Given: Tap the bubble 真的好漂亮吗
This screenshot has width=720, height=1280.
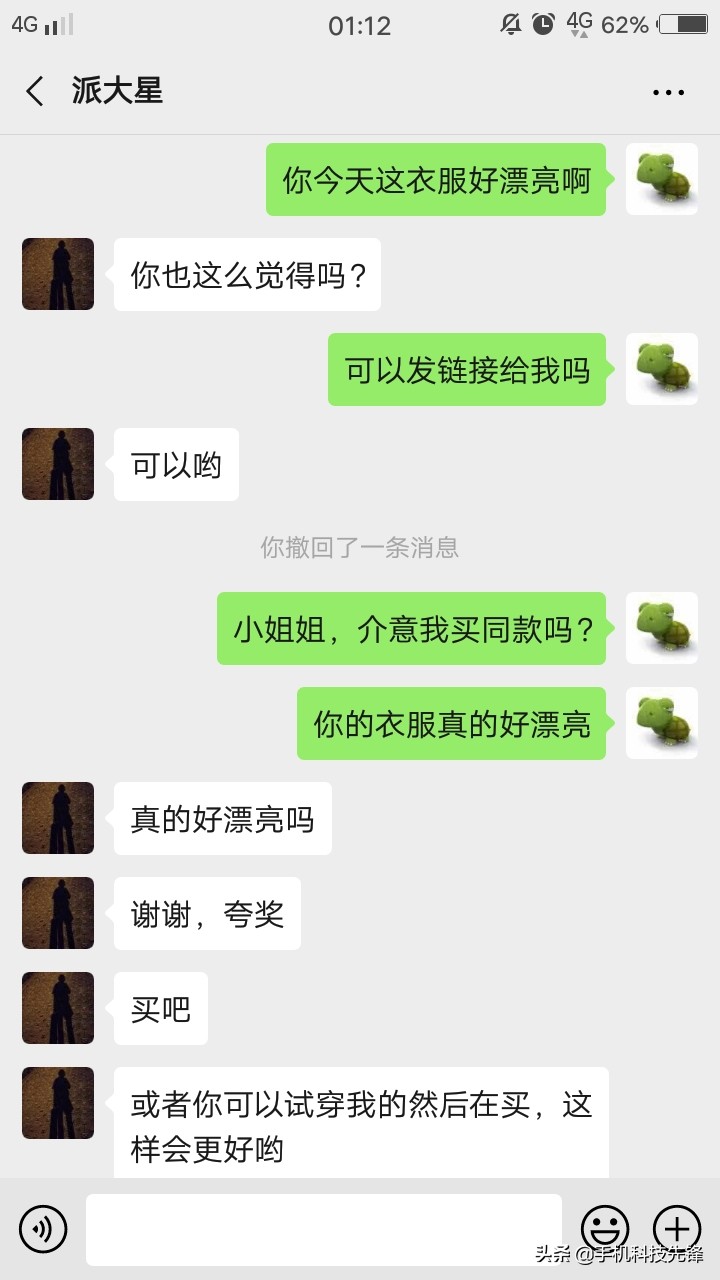Looking at the screenshot, I should (222, 818).
